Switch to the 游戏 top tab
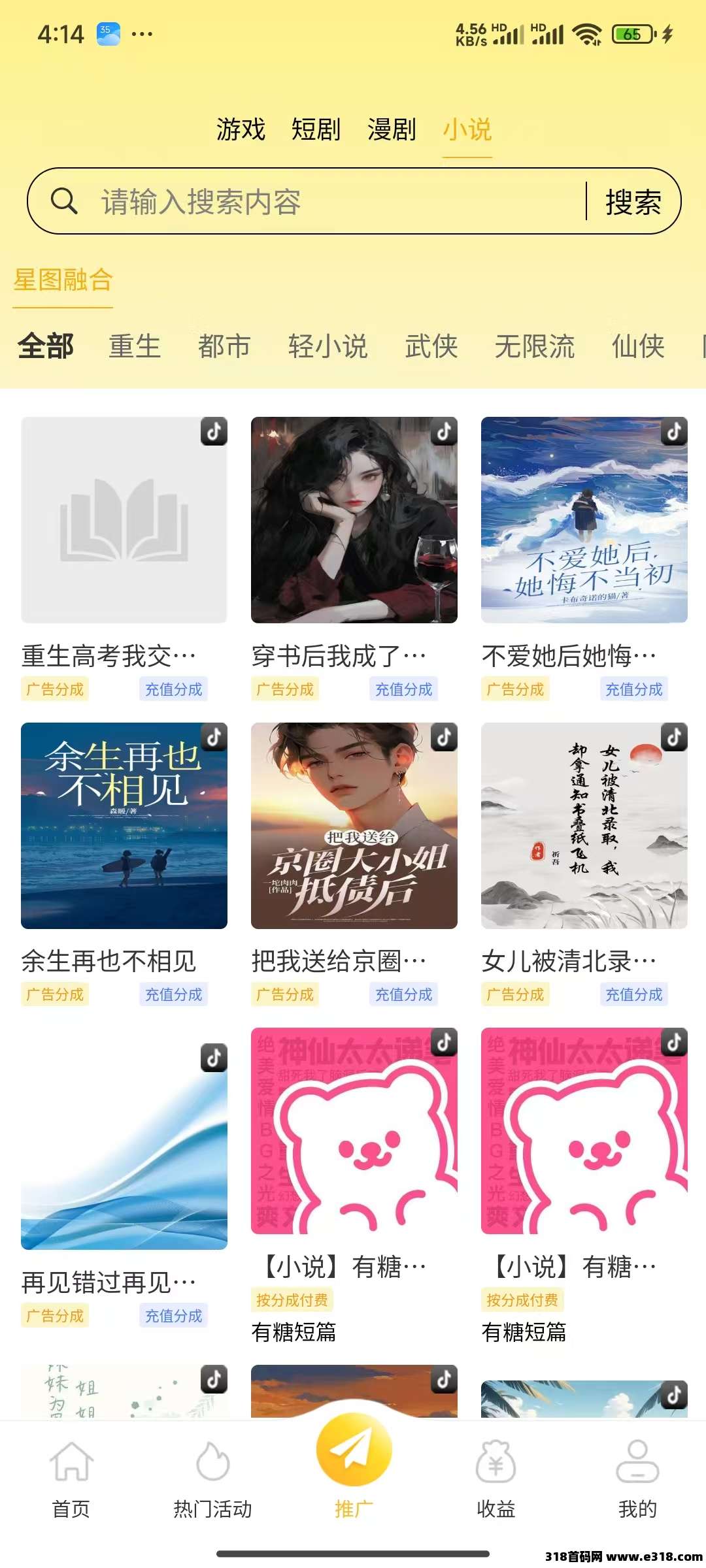Screen dimensions: 706x1568 coord(241,129)
